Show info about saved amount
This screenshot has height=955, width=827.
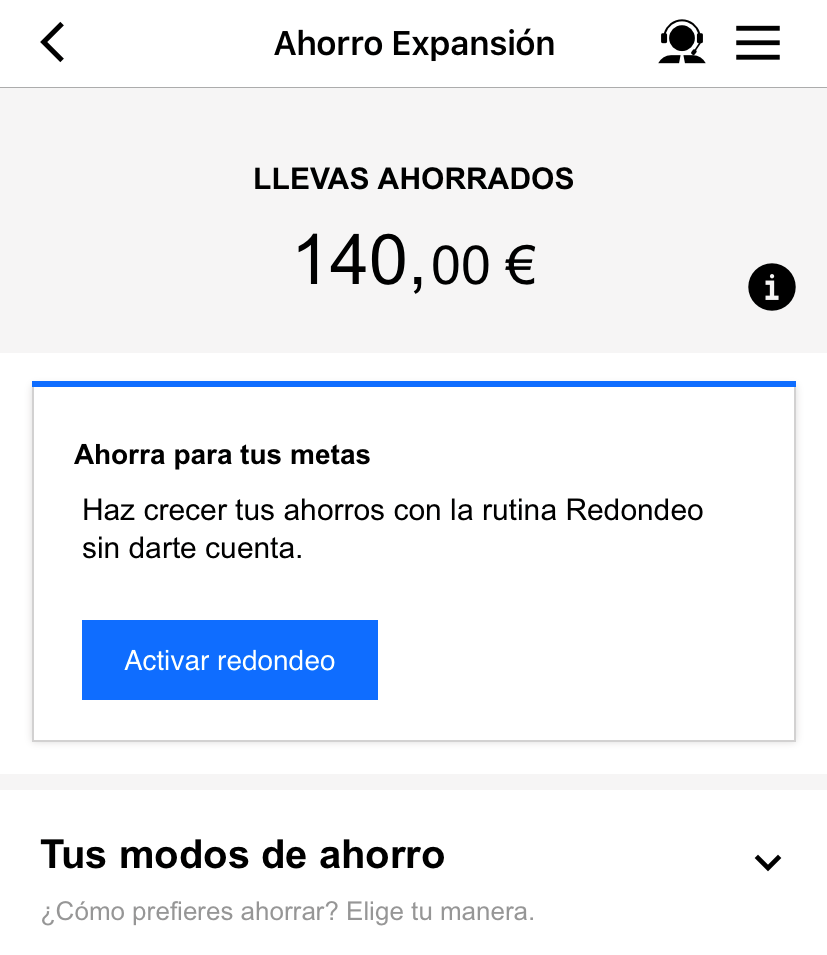point(771,288)
